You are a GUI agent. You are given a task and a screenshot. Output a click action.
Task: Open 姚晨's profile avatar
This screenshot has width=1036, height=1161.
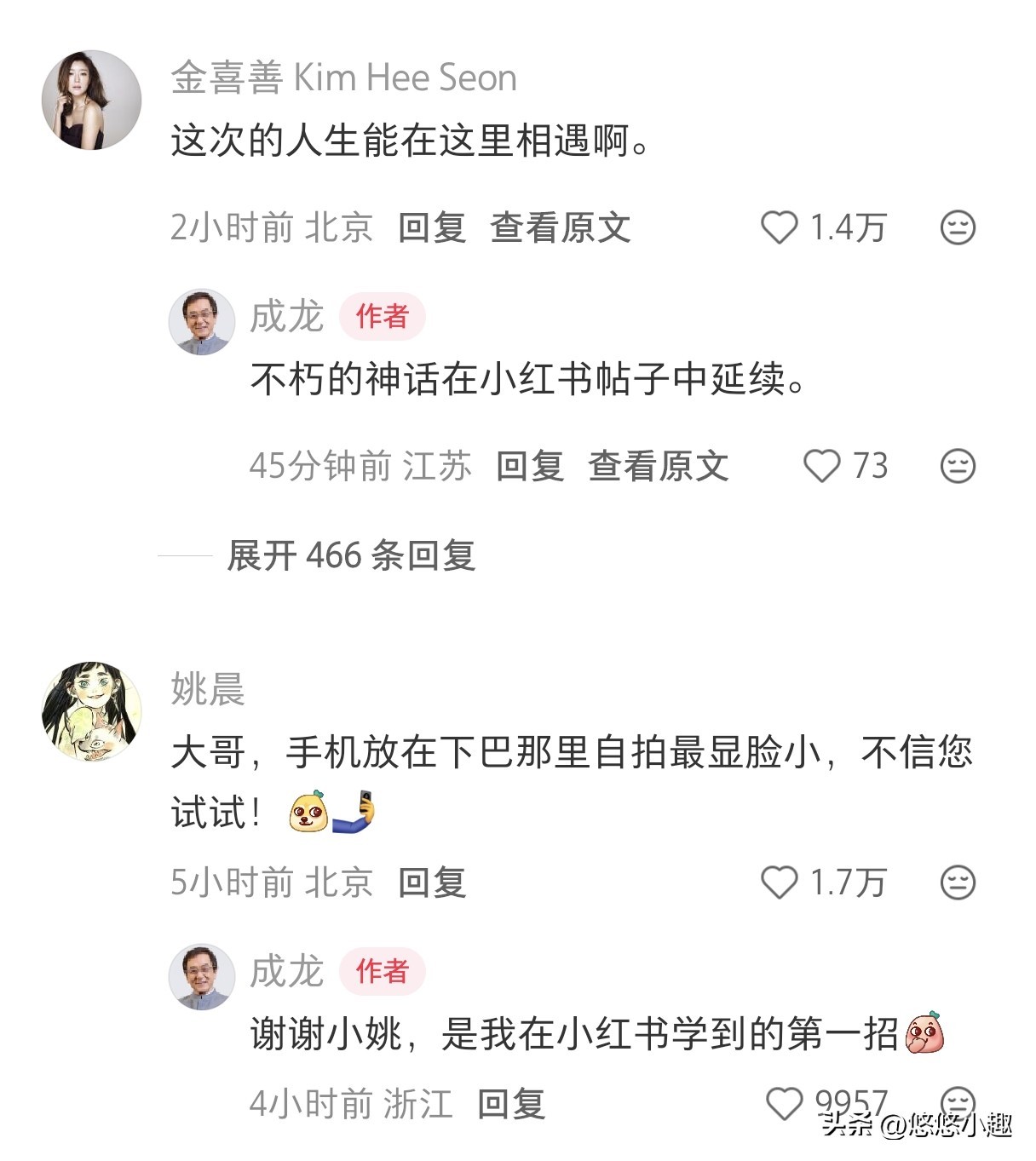(x=91, y=710)
